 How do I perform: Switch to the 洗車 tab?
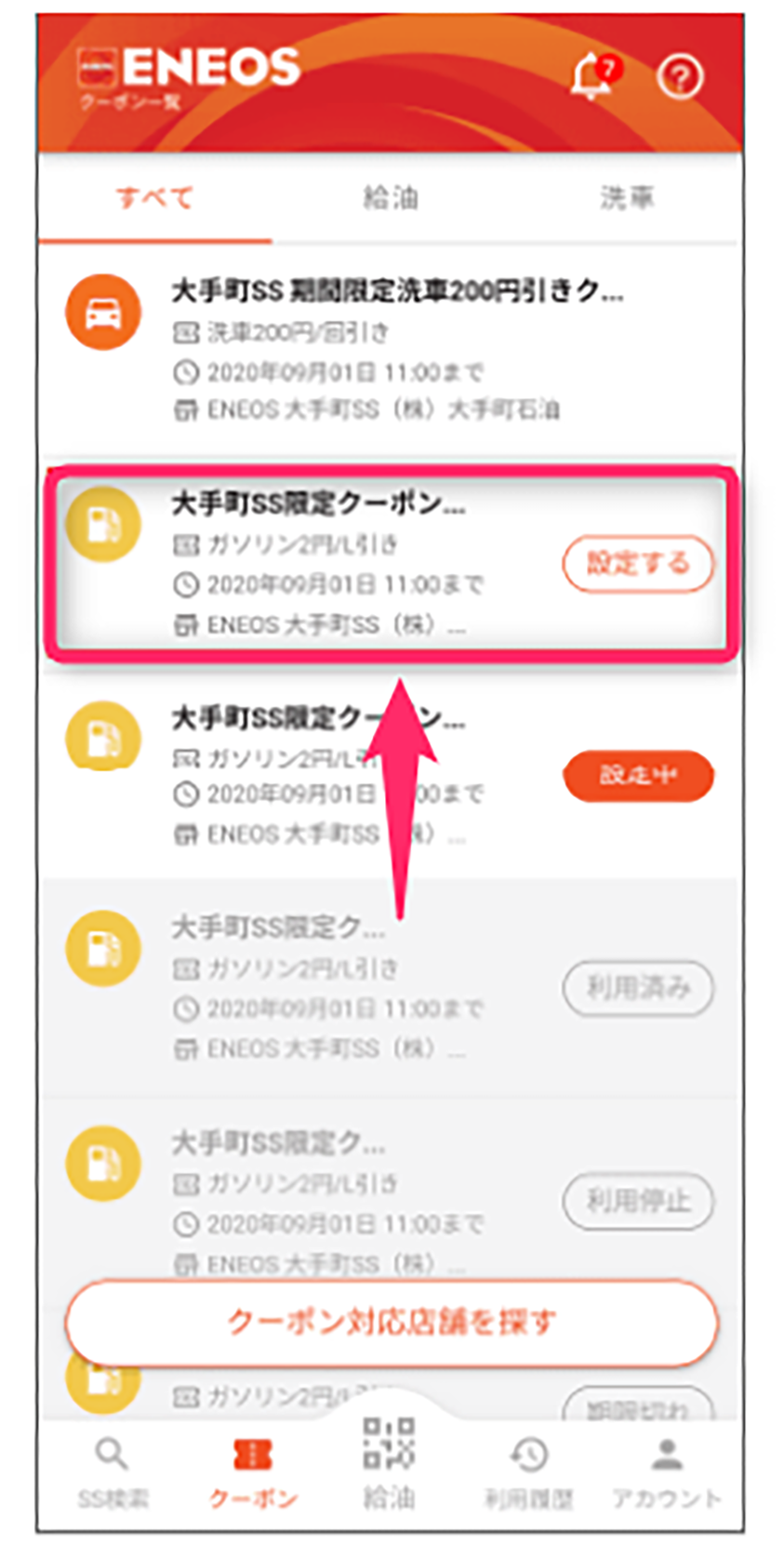[x=627, y=198]
